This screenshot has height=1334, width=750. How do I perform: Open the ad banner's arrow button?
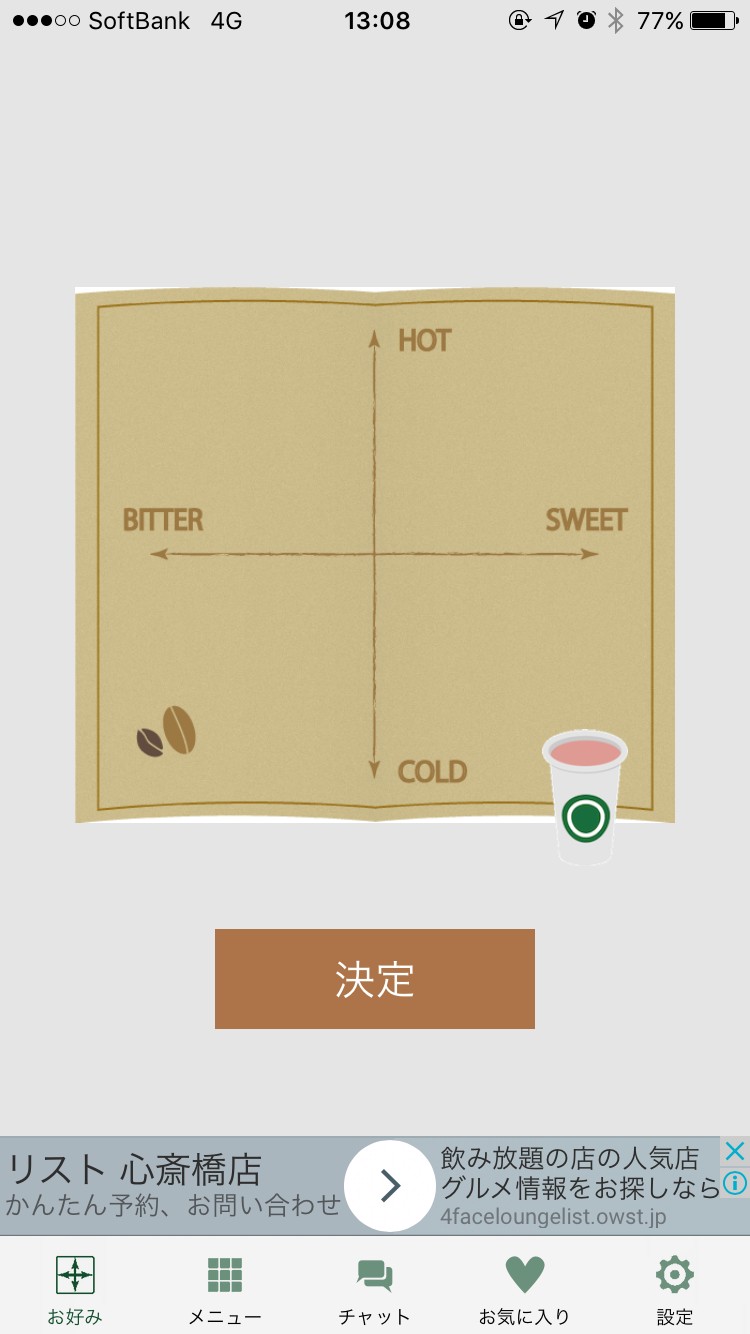click(390, 1186)
